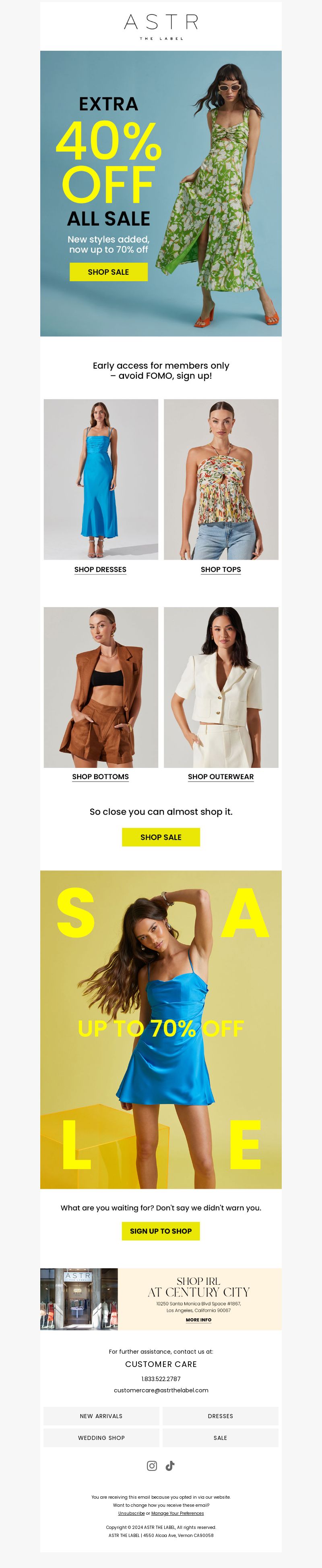322x1568 pixels.
Task: Open MORE INFO for Century City store
Action: [198, 1320]
